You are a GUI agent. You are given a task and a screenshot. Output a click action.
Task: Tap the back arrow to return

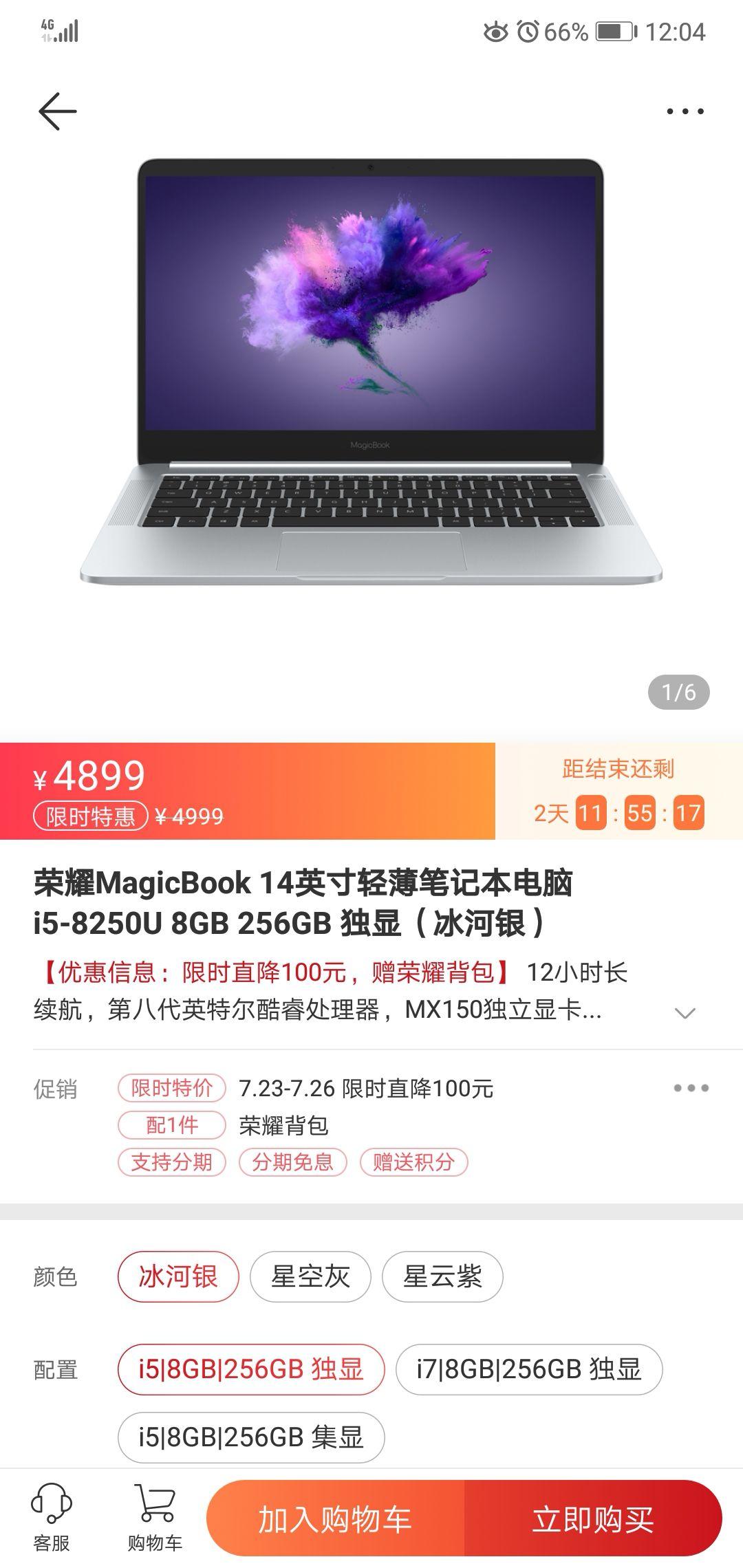57,110
